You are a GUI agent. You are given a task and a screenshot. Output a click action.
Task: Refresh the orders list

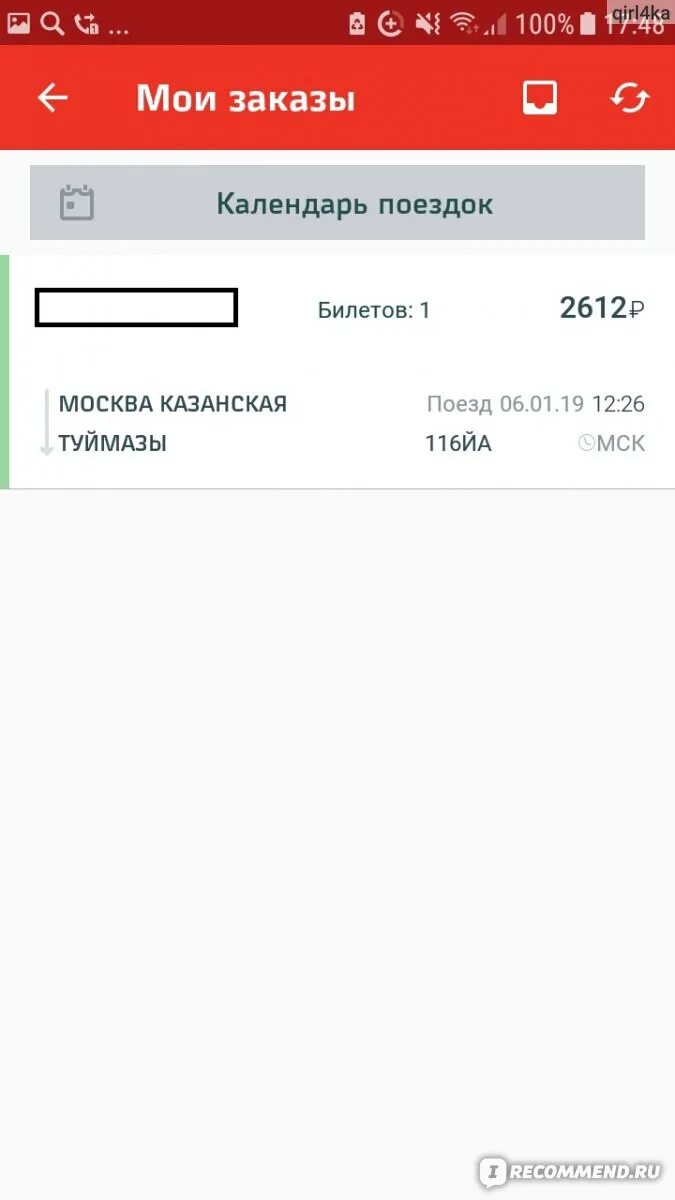630,98
